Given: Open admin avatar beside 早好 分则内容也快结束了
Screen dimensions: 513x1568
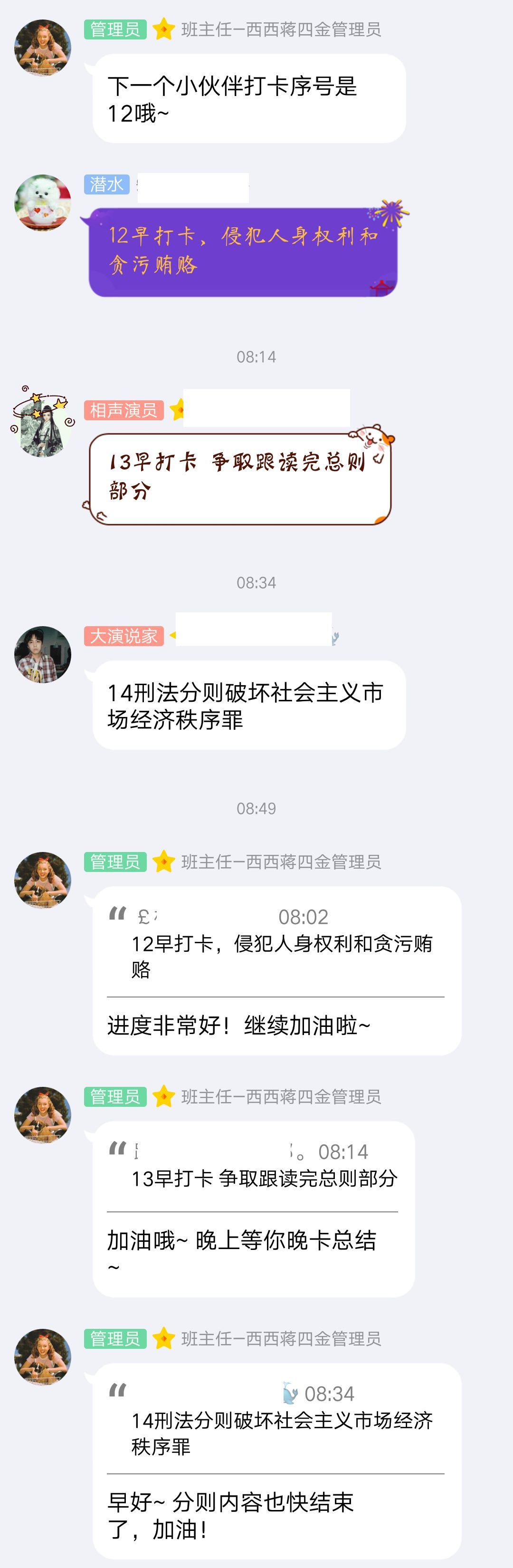Looking at the screenshot, I should pos(43,1357).
